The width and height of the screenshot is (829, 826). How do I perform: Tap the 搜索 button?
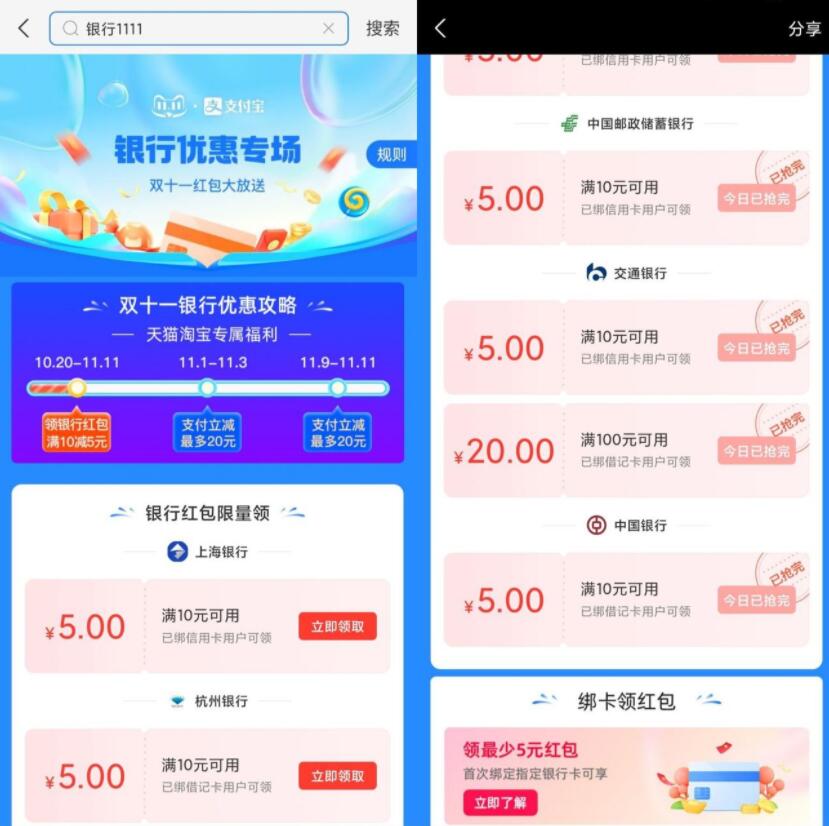click(382, 29)
